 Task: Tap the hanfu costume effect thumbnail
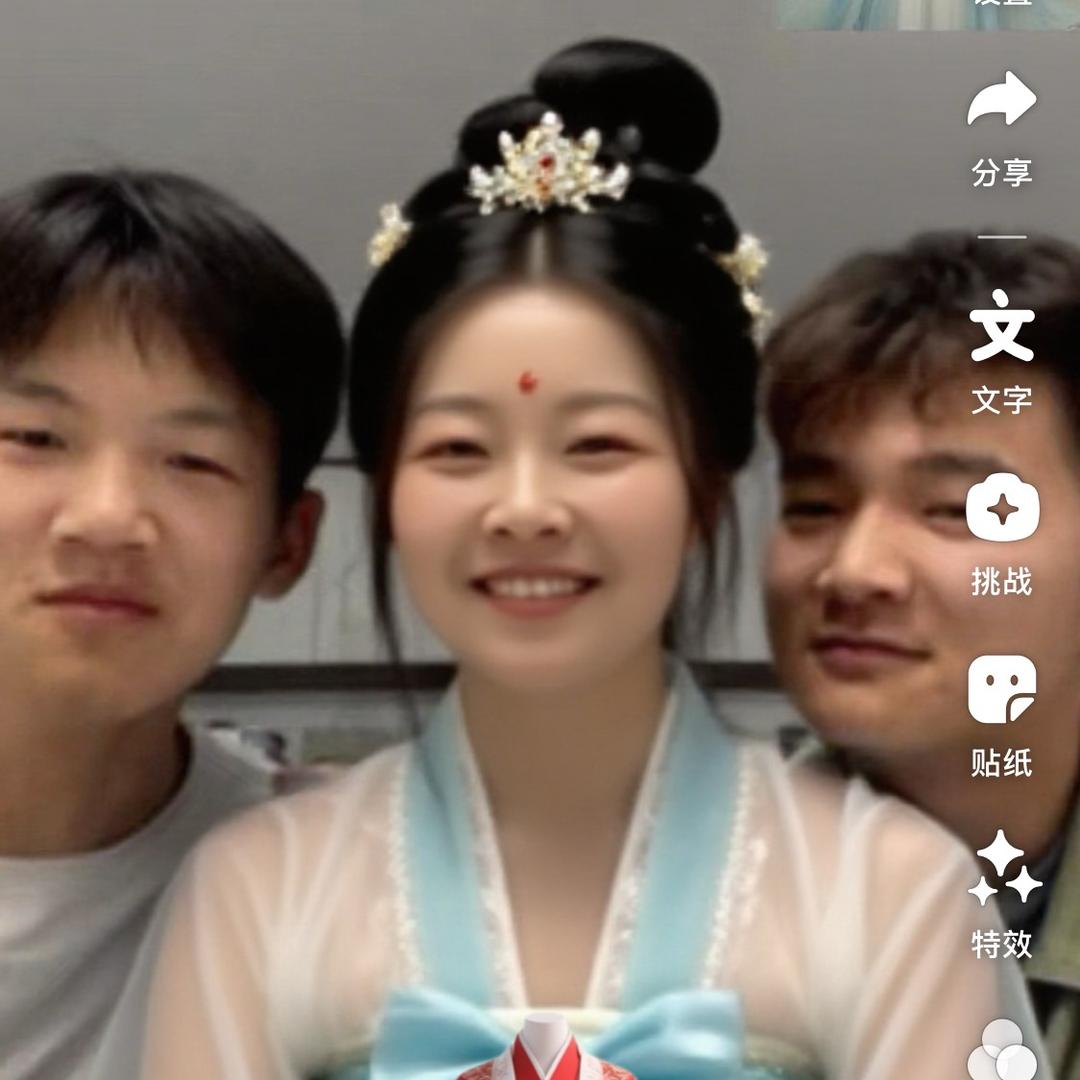(x=547, y=1048)
